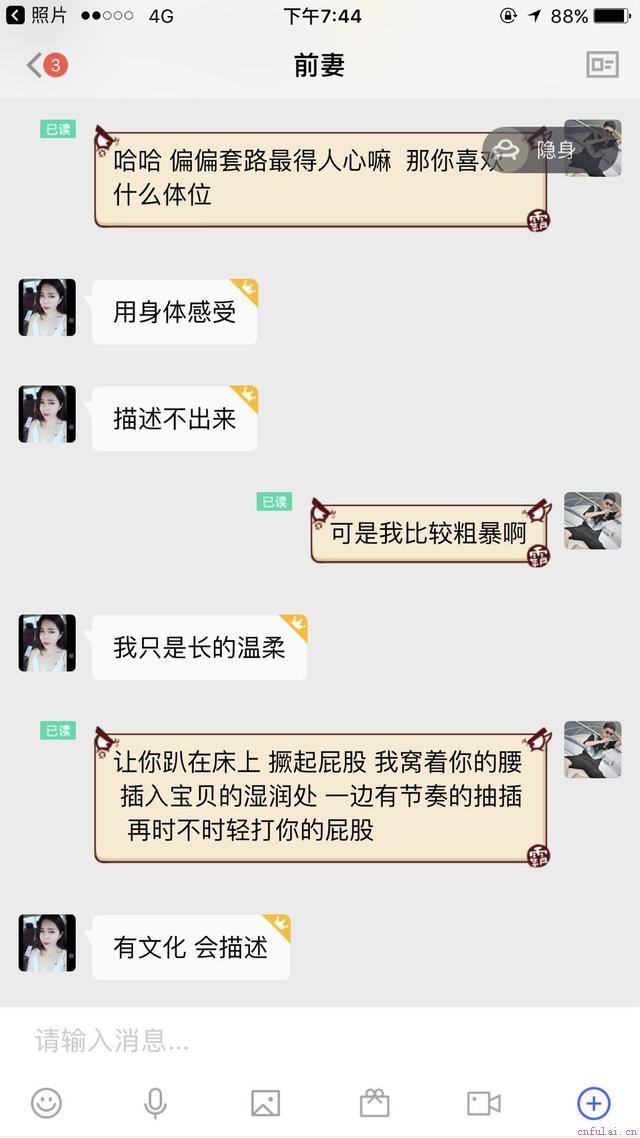Send a gift in the chat
640x1138 pixels.
click(x=374, y=1103)
